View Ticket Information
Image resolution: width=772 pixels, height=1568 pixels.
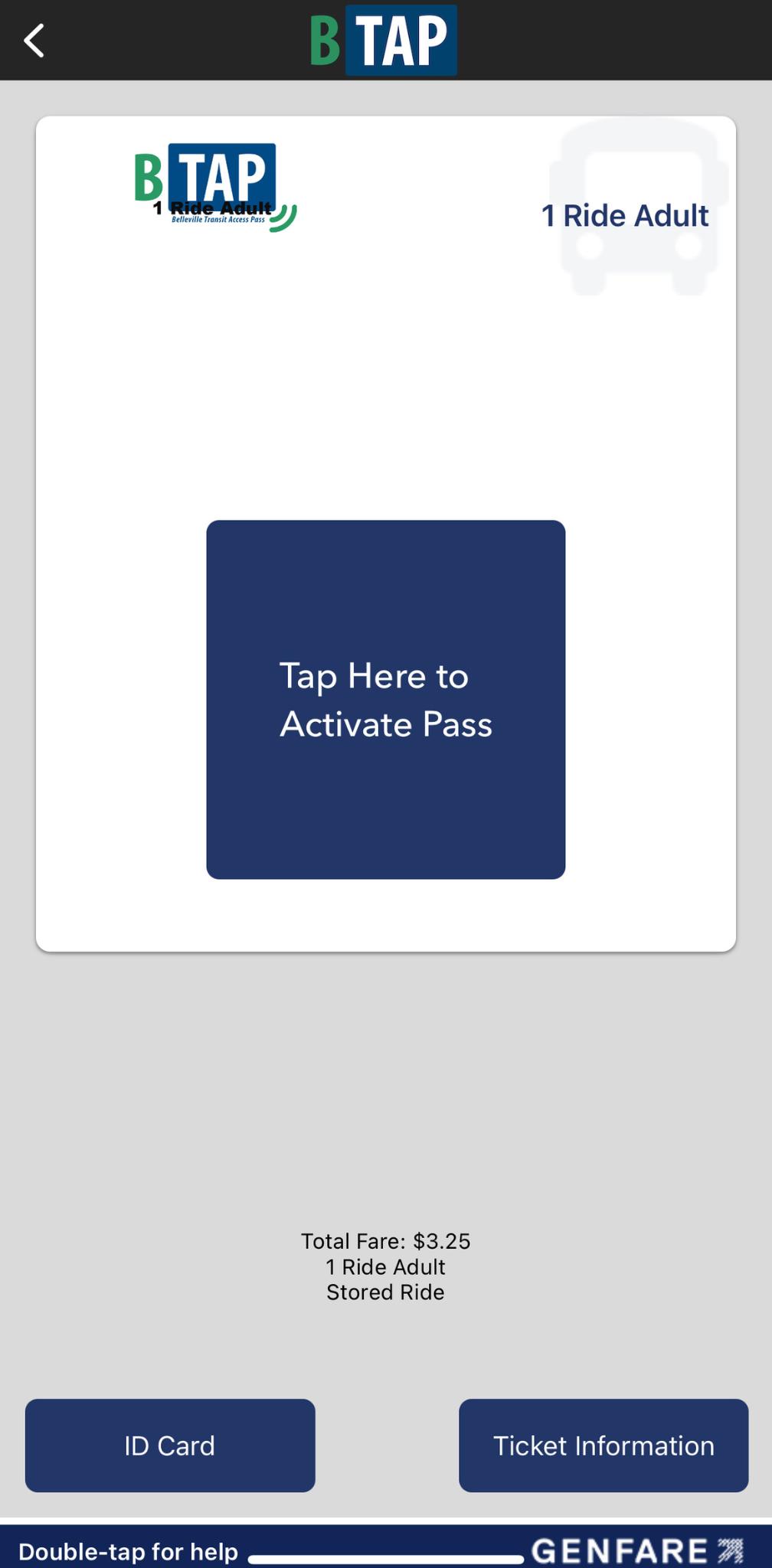tap(603, 1445)
